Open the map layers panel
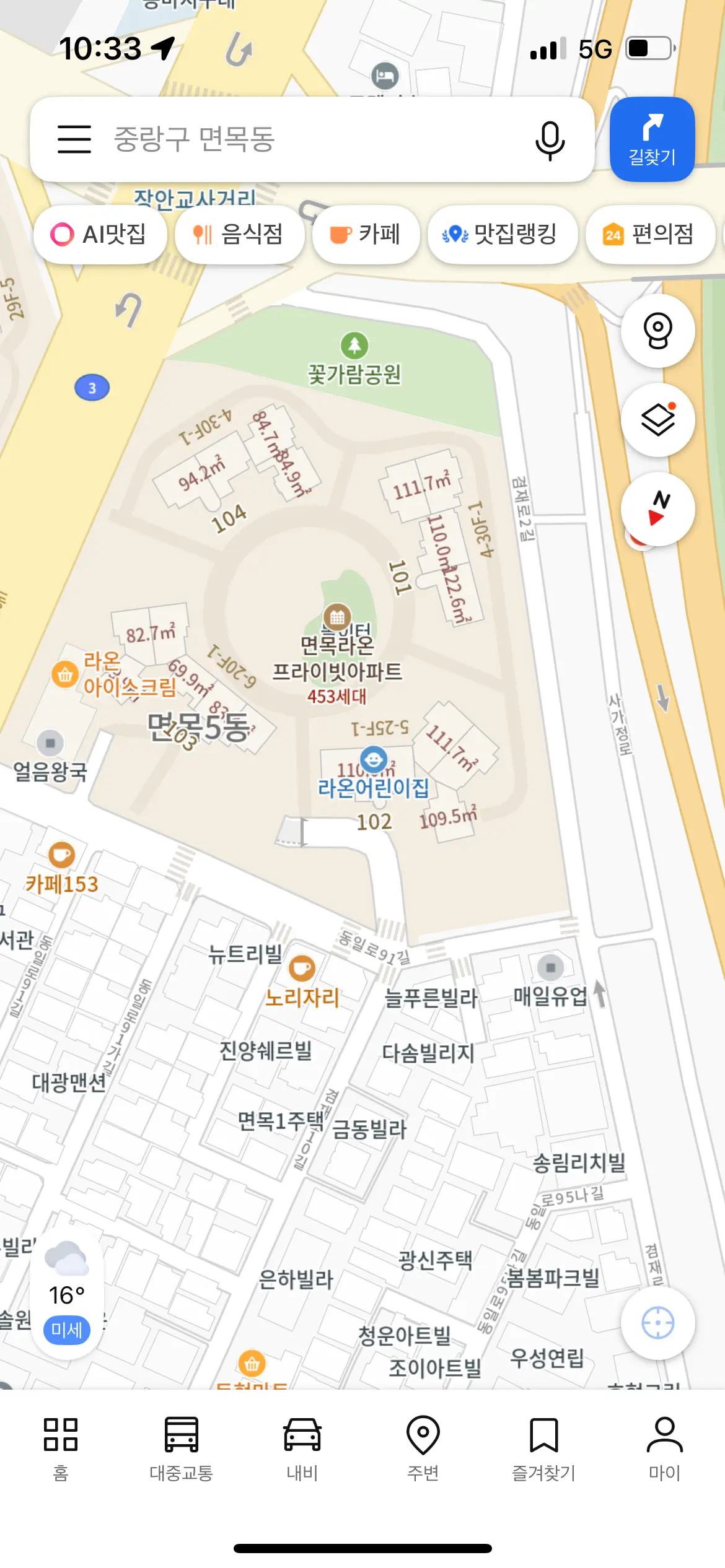This screenshot has width=725, height=1568. pos(658,419)
